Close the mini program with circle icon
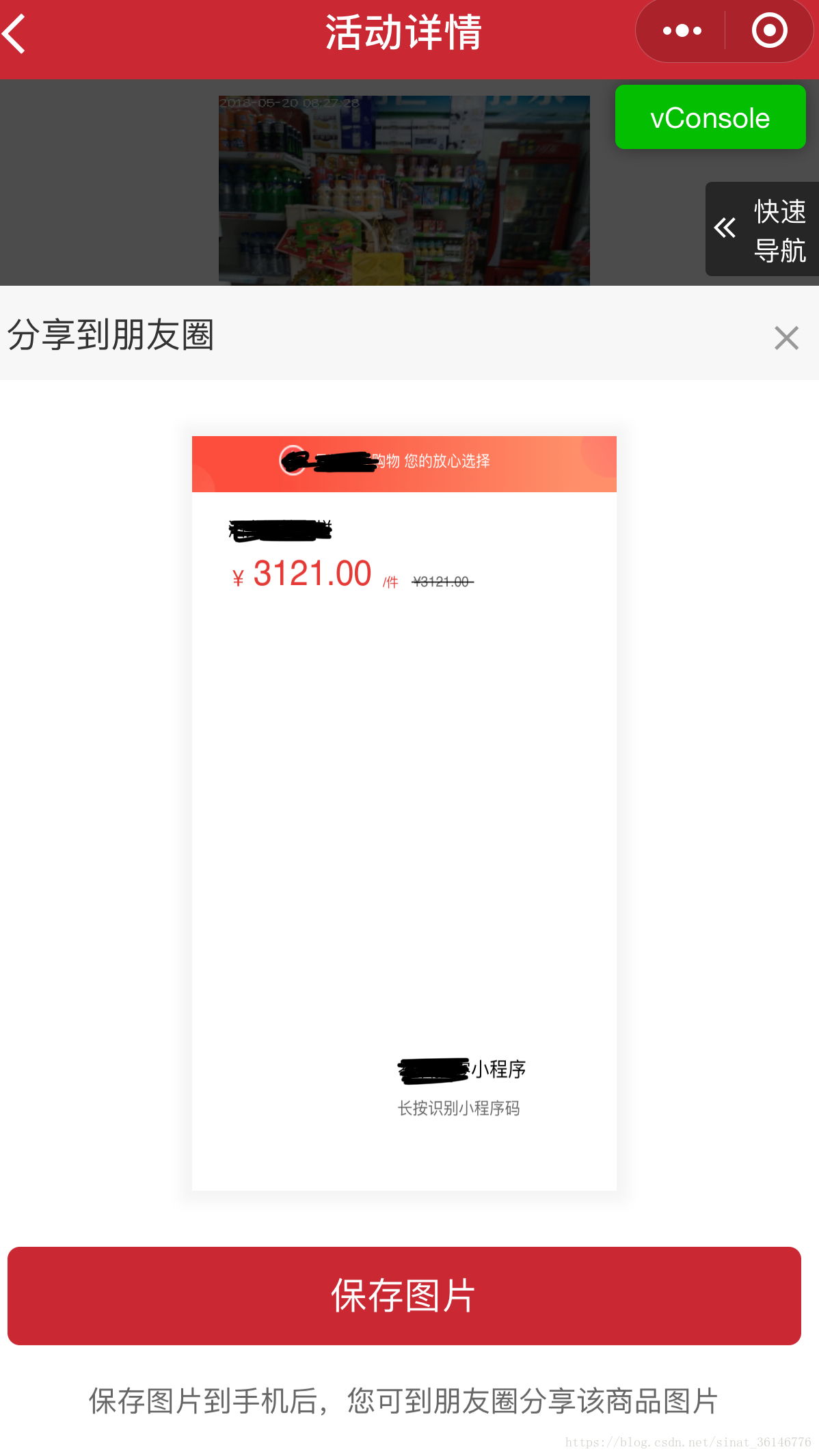This screenshot has width=819, height=1456. click(769, 31)
